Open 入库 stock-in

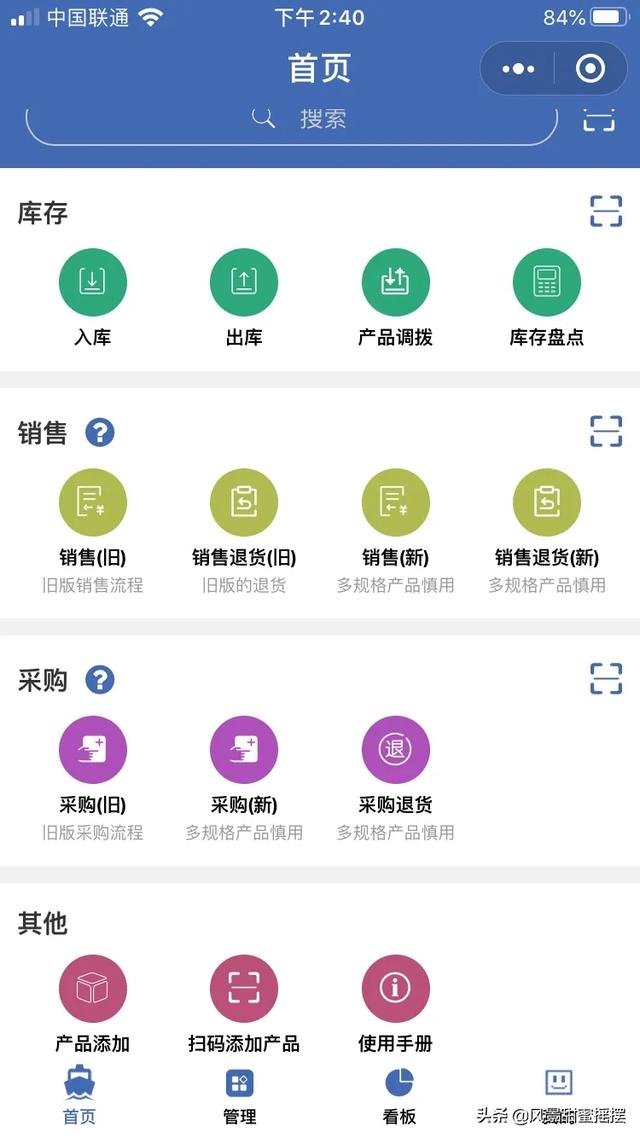(x=93, y=283)
